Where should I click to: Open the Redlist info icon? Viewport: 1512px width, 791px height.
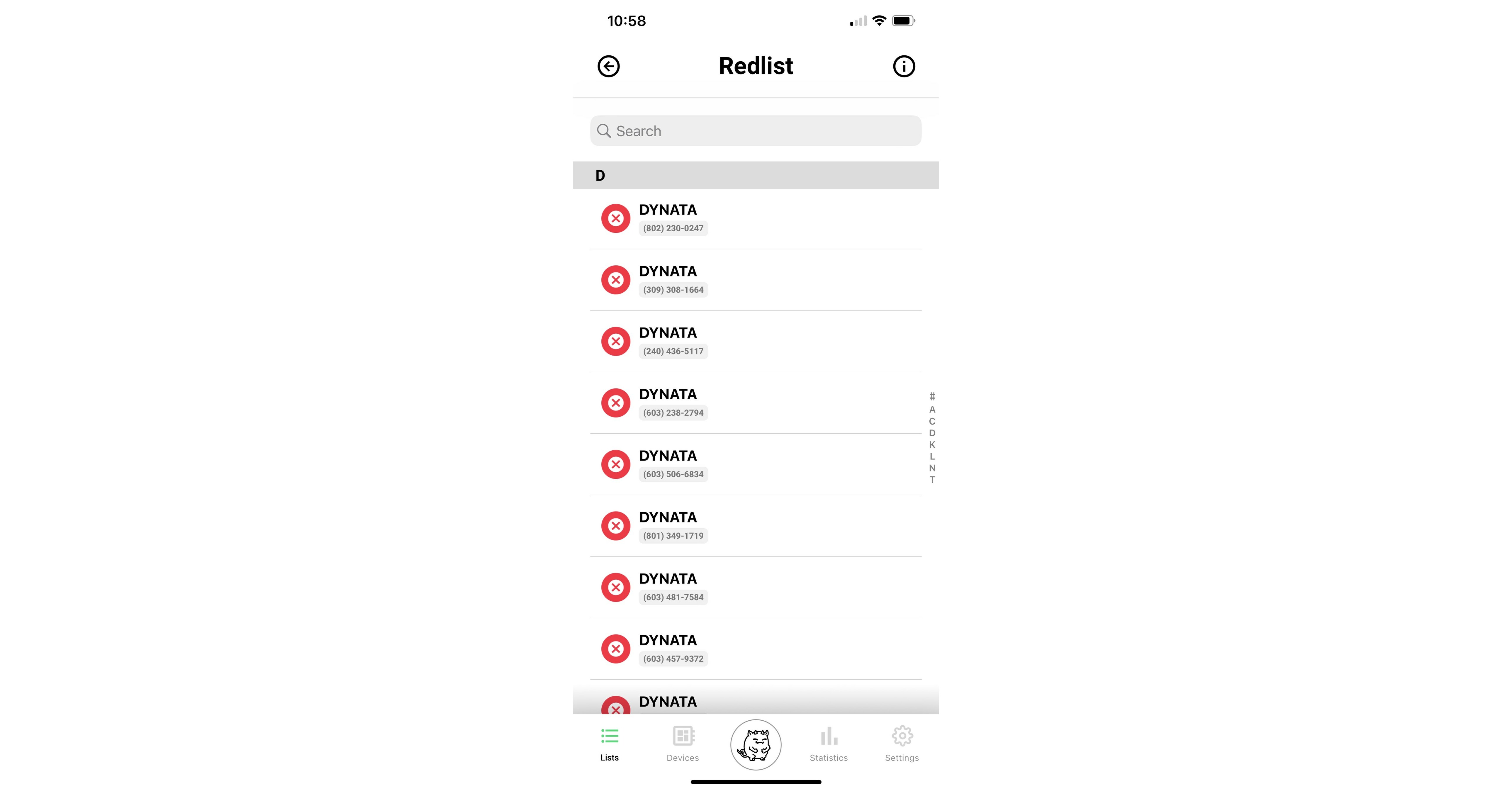[903, 66]
